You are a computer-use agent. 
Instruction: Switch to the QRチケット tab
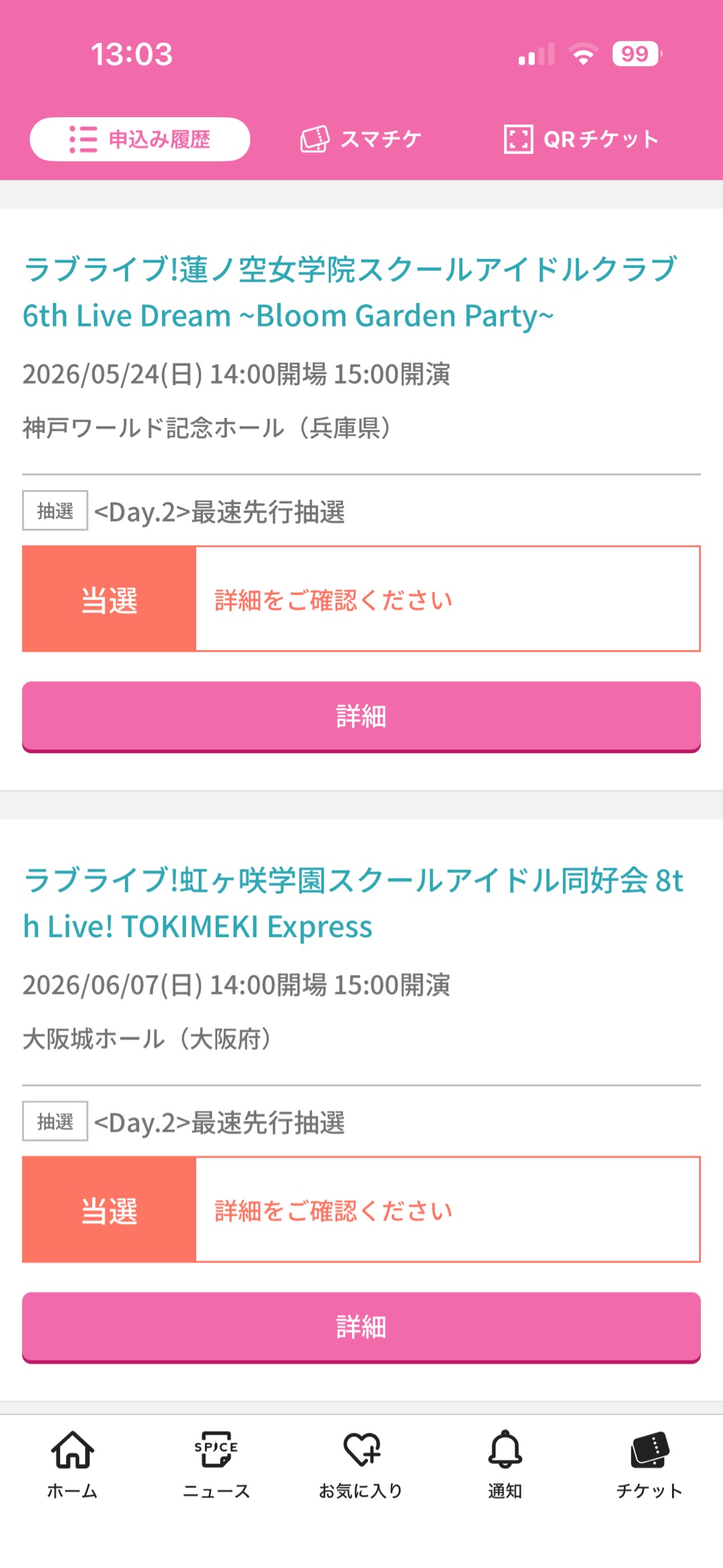[x=581, y=139]
